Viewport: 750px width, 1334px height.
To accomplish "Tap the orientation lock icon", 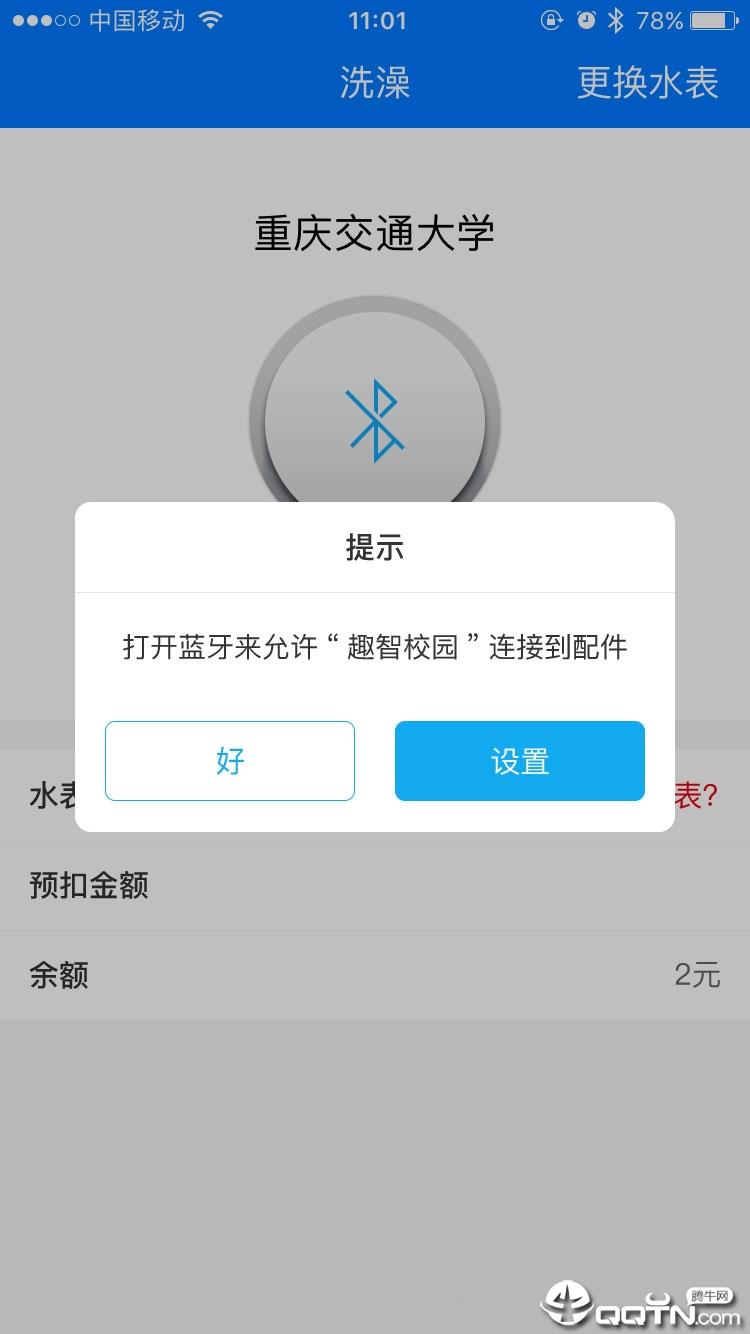I will [551, 19].
